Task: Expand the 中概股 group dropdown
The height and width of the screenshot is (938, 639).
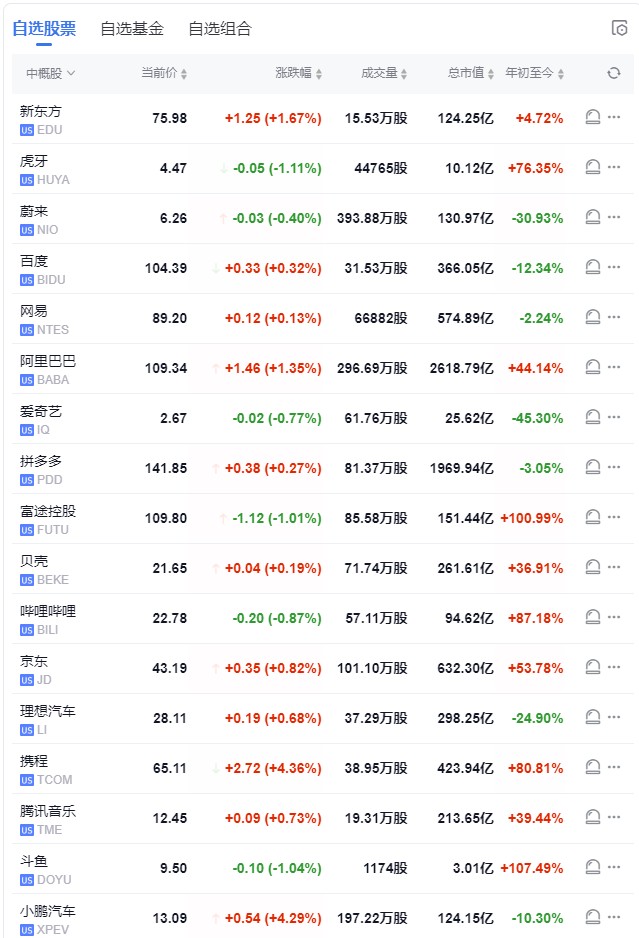Action: [x=51, y=73]
